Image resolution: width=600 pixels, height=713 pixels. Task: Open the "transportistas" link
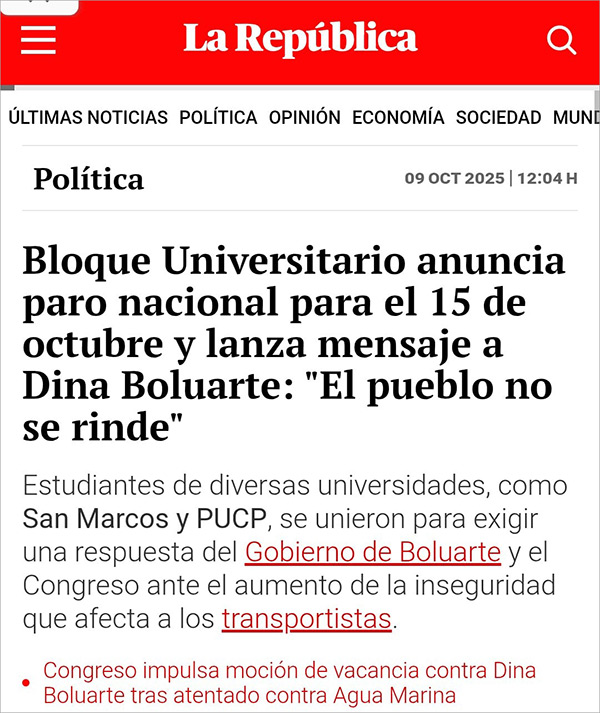tap(306, 618)
